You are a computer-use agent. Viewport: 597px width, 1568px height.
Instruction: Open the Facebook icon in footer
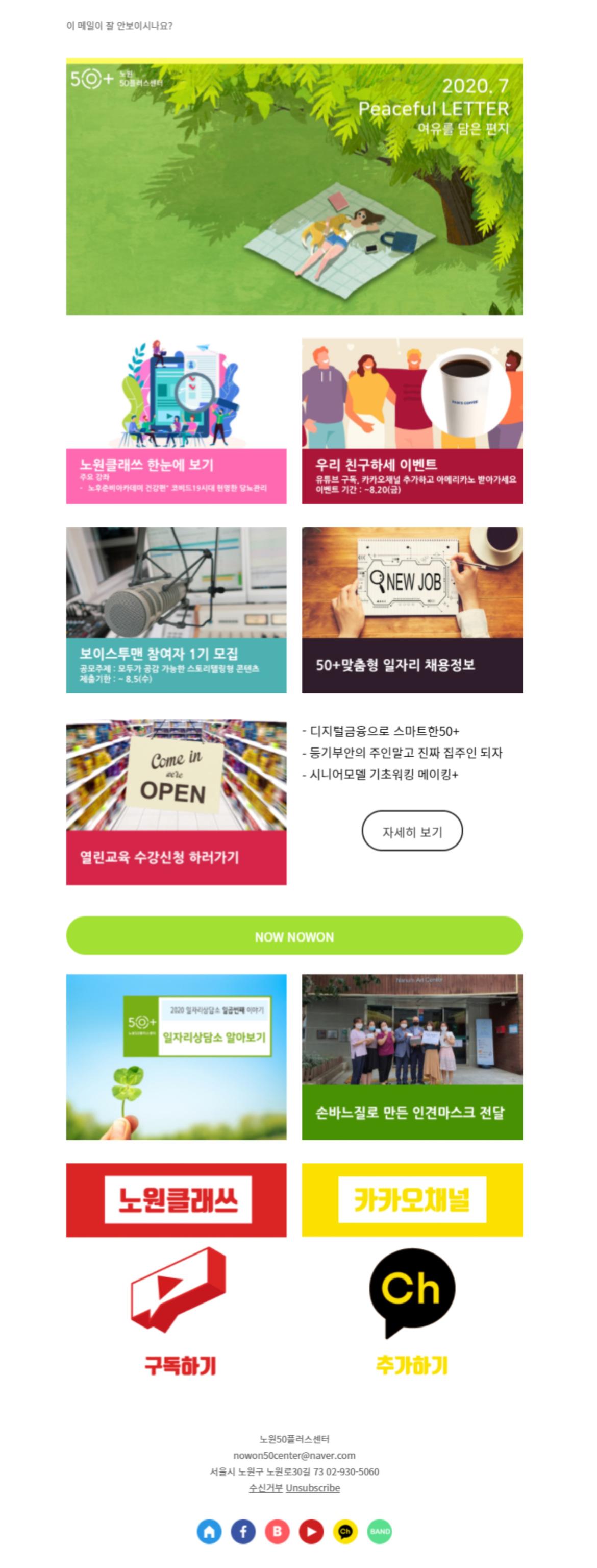(x=243, y=1531)
